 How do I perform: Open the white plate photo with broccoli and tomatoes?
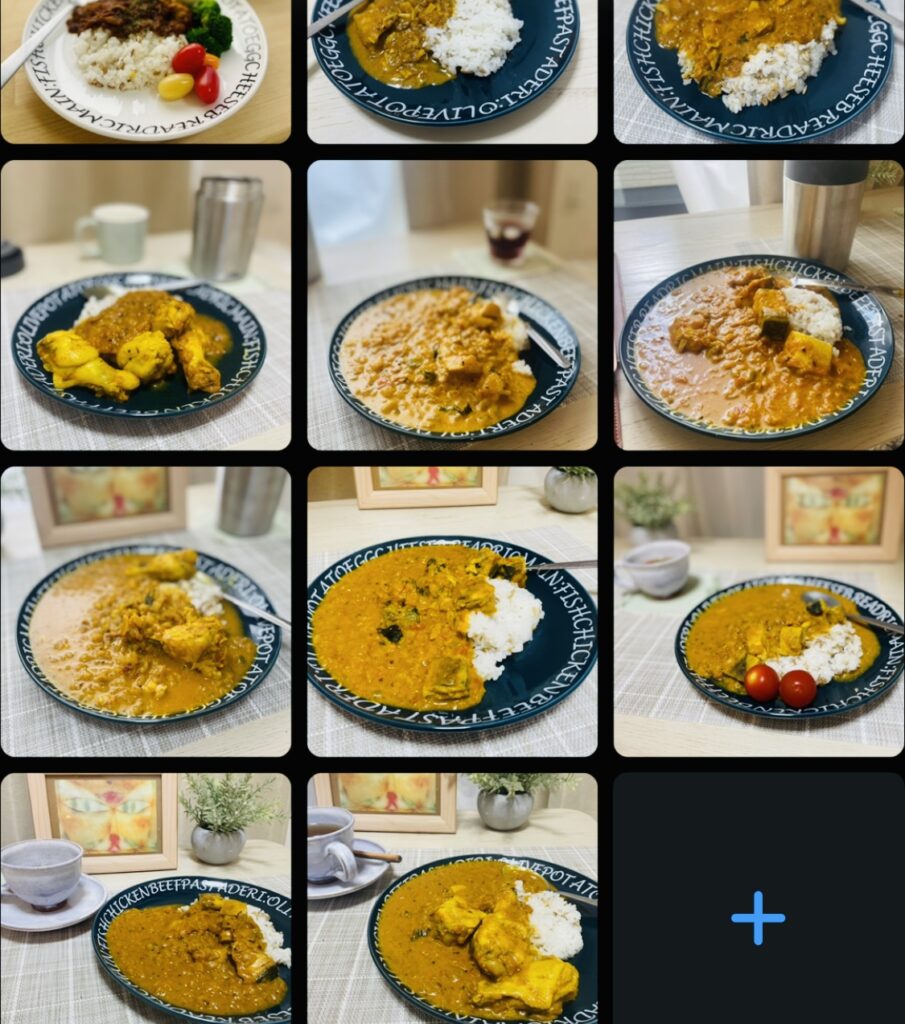145,70
